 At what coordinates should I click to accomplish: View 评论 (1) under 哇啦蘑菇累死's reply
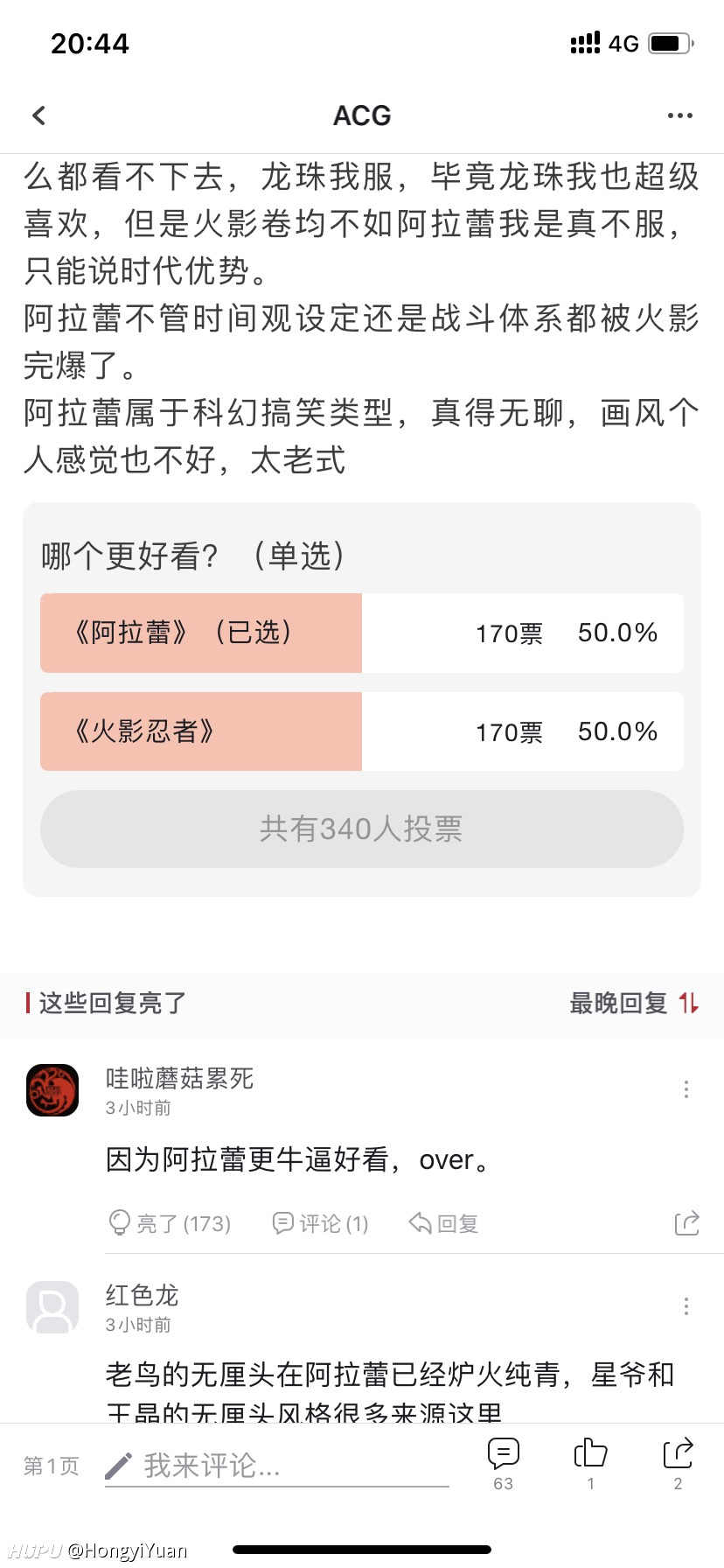tap(321, 1223)
